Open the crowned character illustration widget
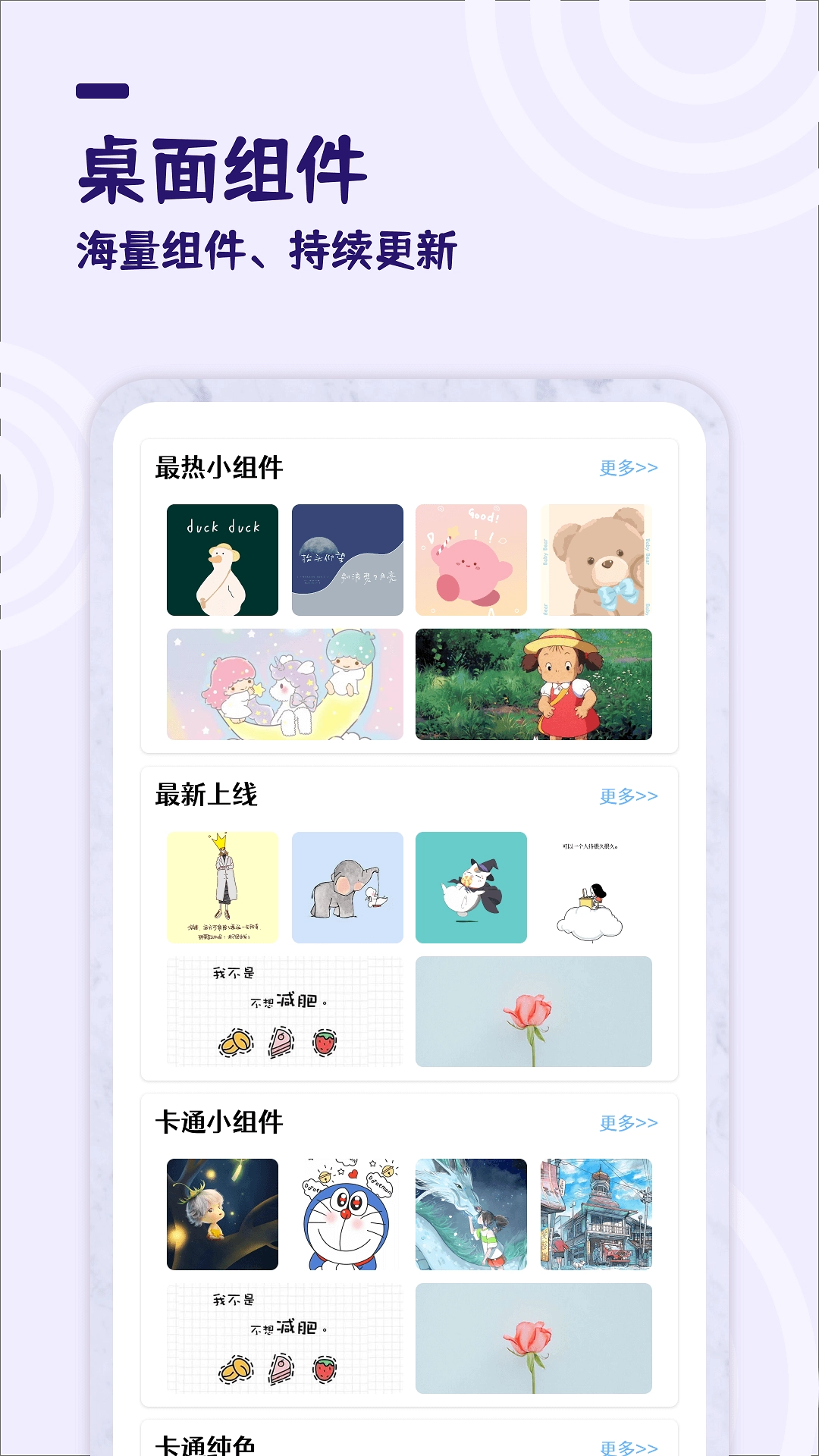 pyautogui.click(x=222, y=889)
